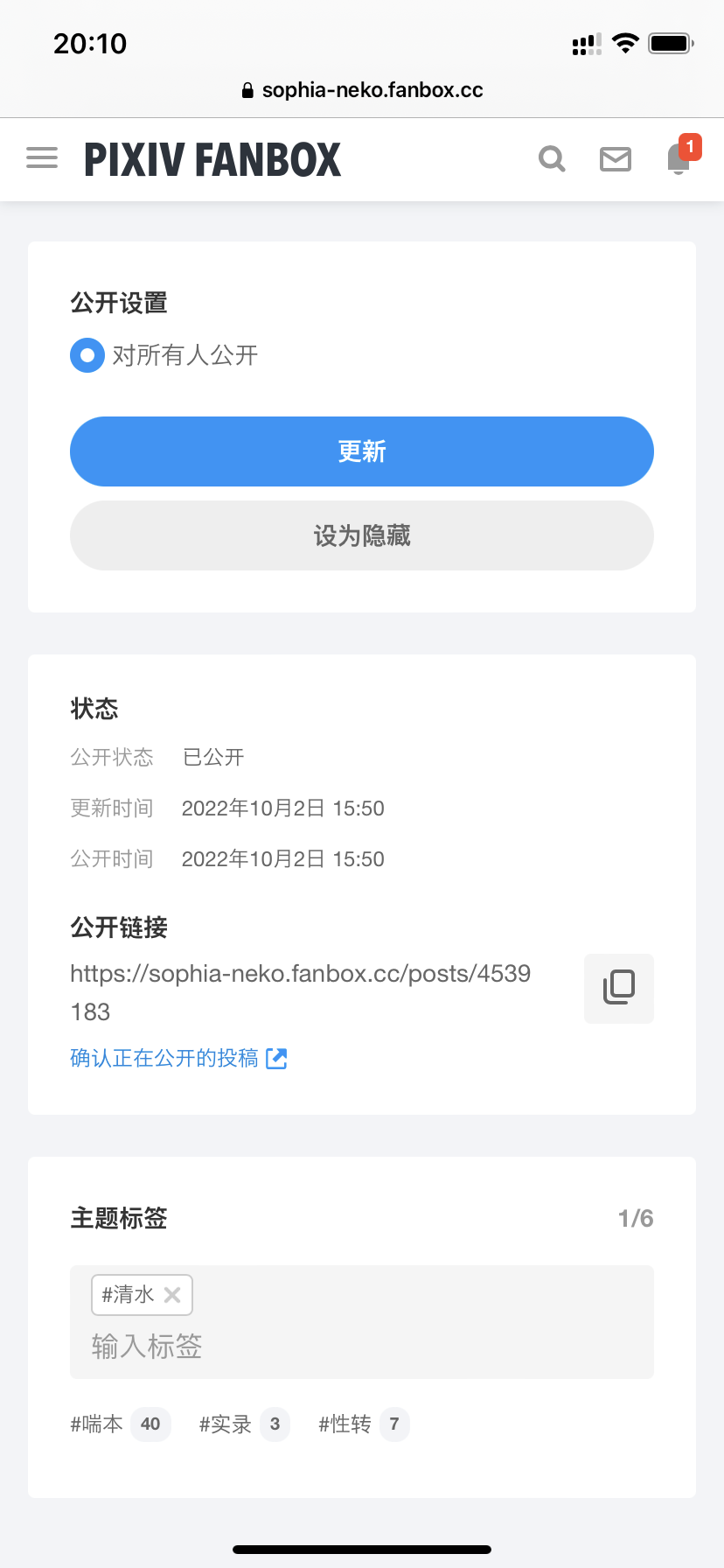Focus the 输入标签 tag field
The height and width of the screenshot is (1568, 724).
pyautogui.click(x=362, y=1346)
